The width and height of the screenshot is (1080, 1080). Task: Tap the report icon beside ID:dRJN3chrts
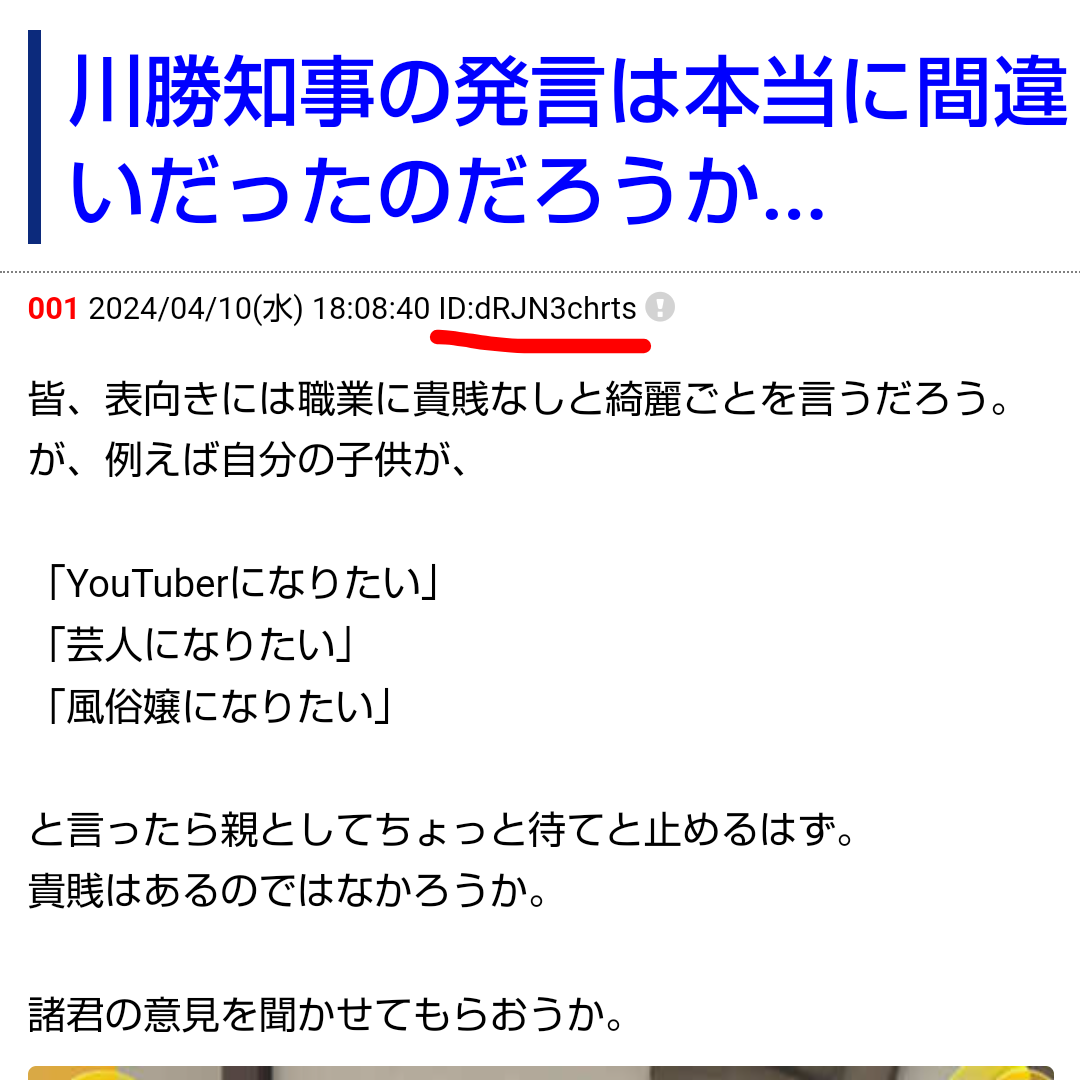coord(660,307)
